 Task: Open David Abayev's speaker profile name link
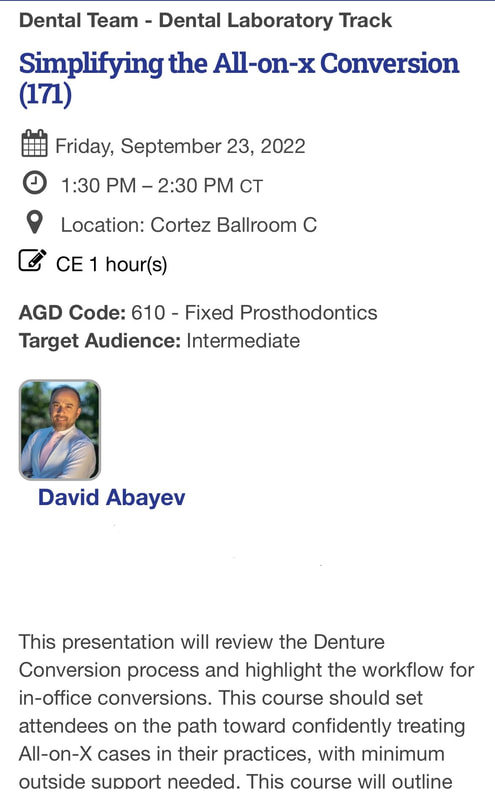coord(112,497)
